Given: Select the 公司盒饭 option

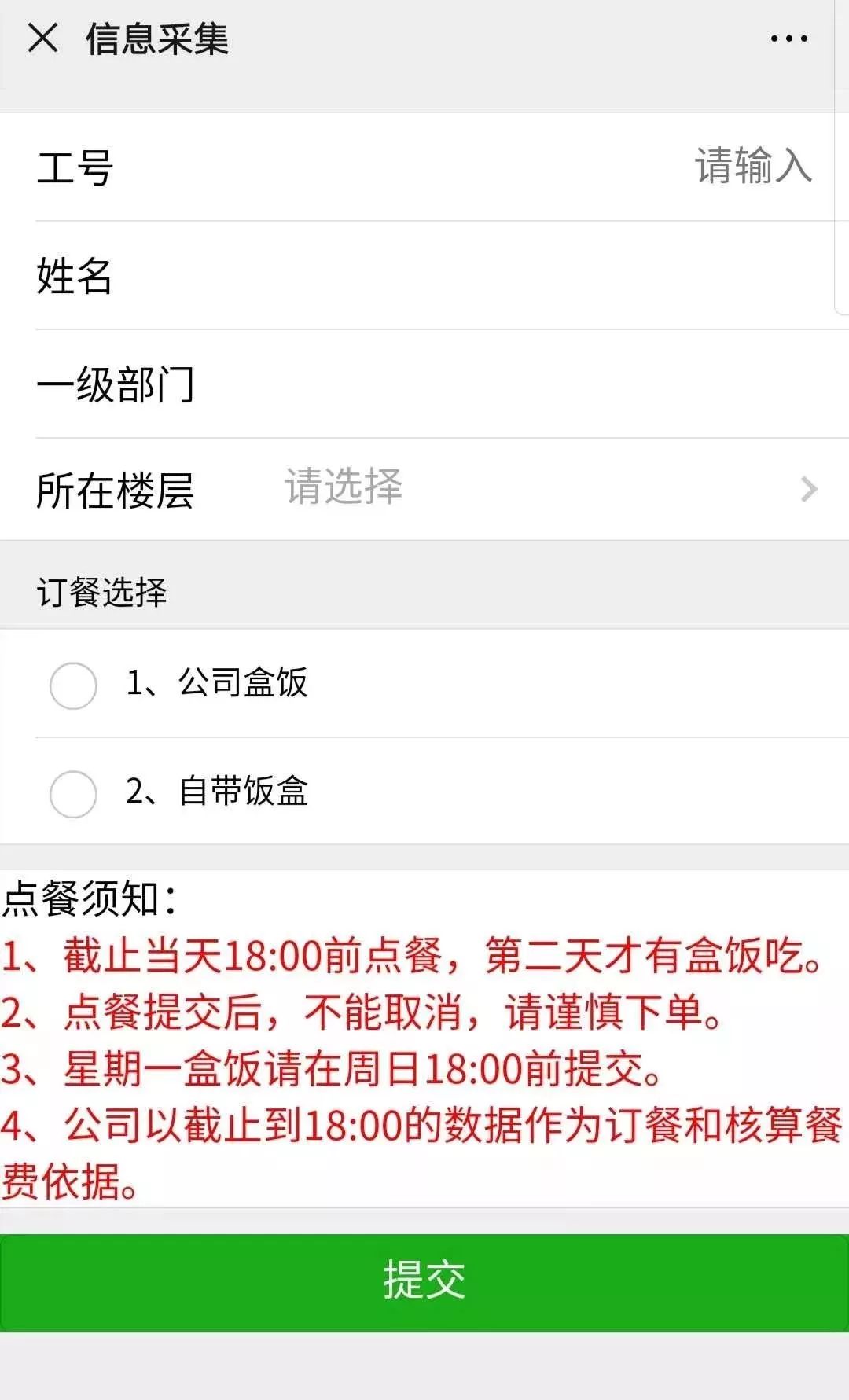Looking at the screenshot, I should pyautogui.click(x=73, y=685).
